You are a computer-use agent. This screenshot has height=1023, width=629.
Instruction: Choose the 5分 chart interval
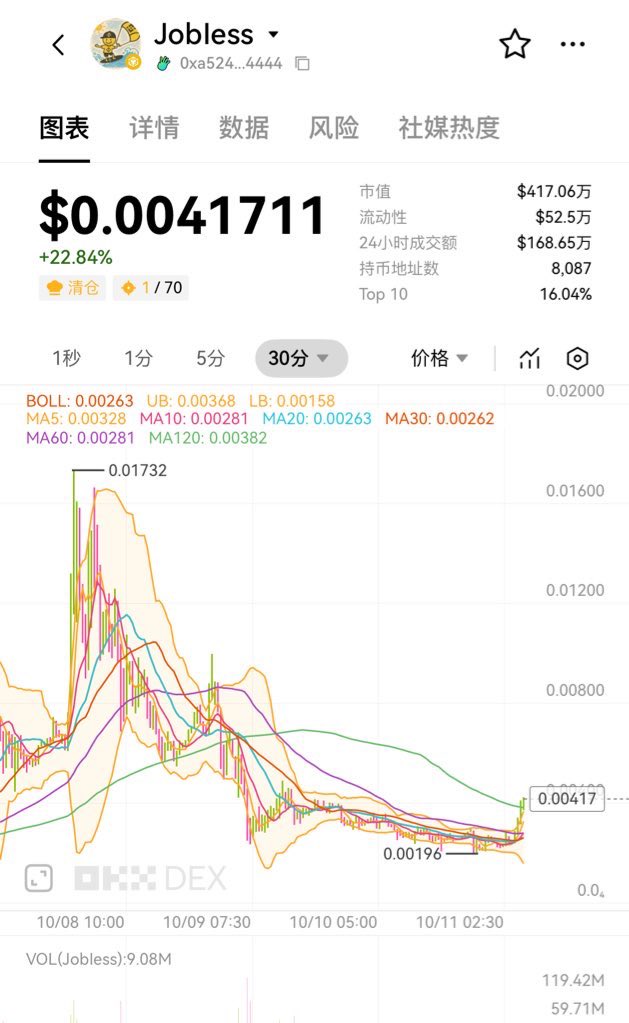coord(210,358)
